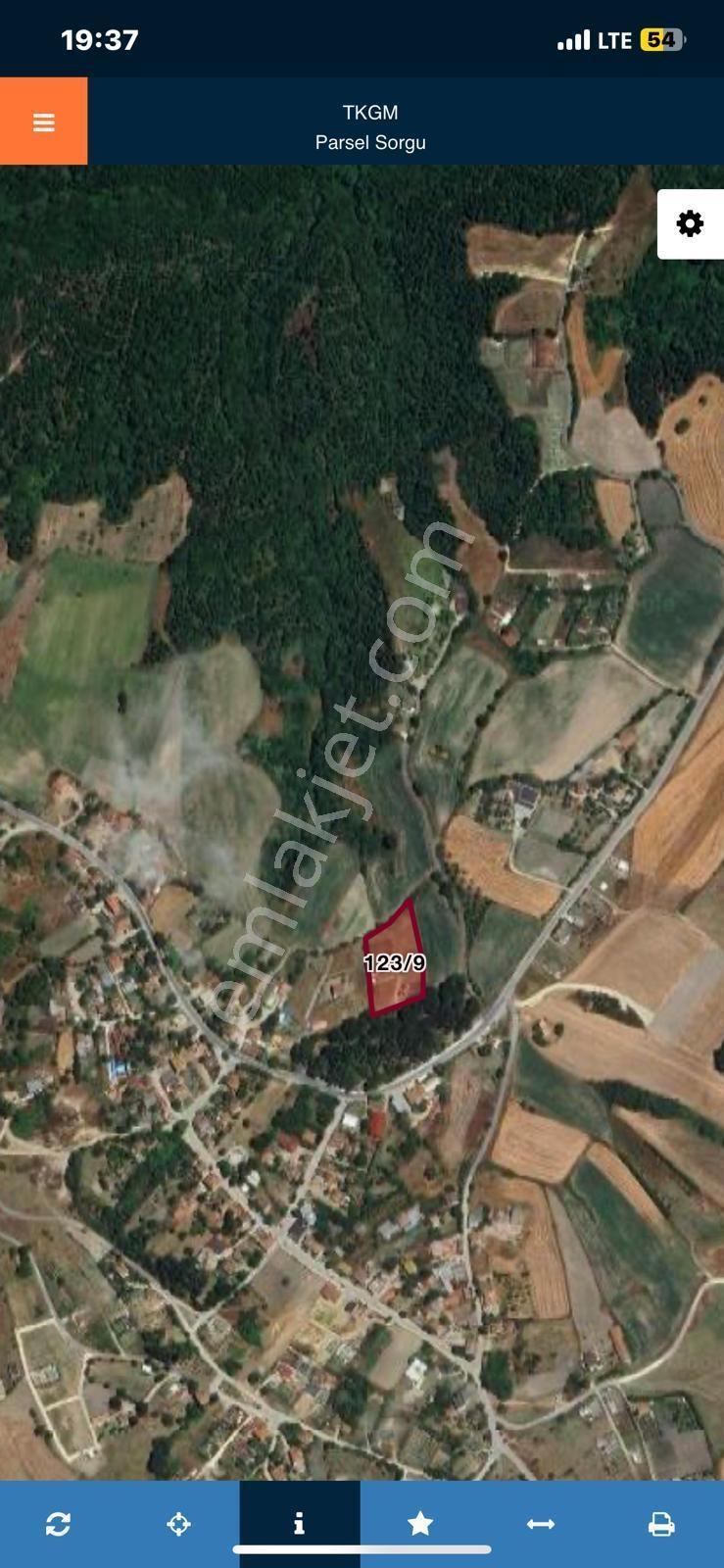The width and height of the screenshot is (724, 1568).
Task: Show parcel info with the i icon
Action: coord(300,1524)
